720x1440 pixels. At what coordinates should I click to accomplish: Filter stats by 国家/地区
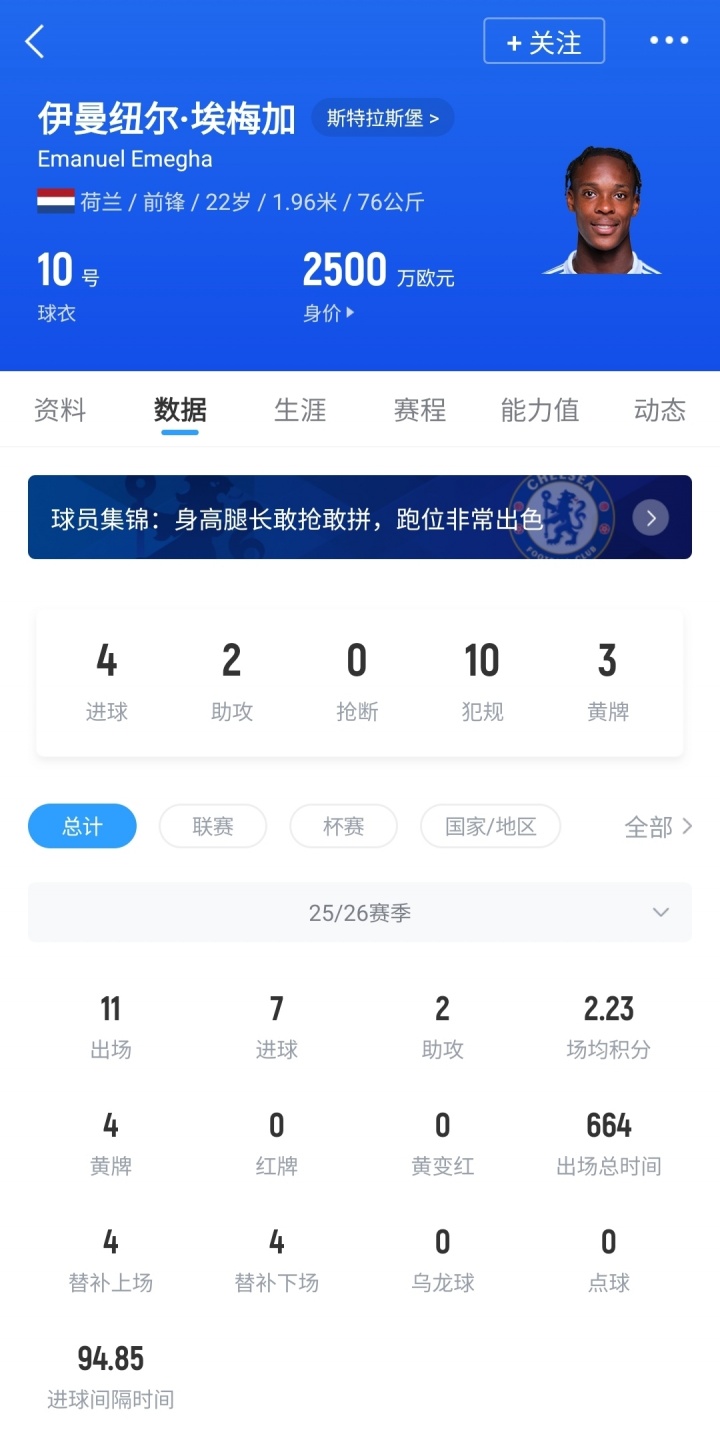(490, 826)
